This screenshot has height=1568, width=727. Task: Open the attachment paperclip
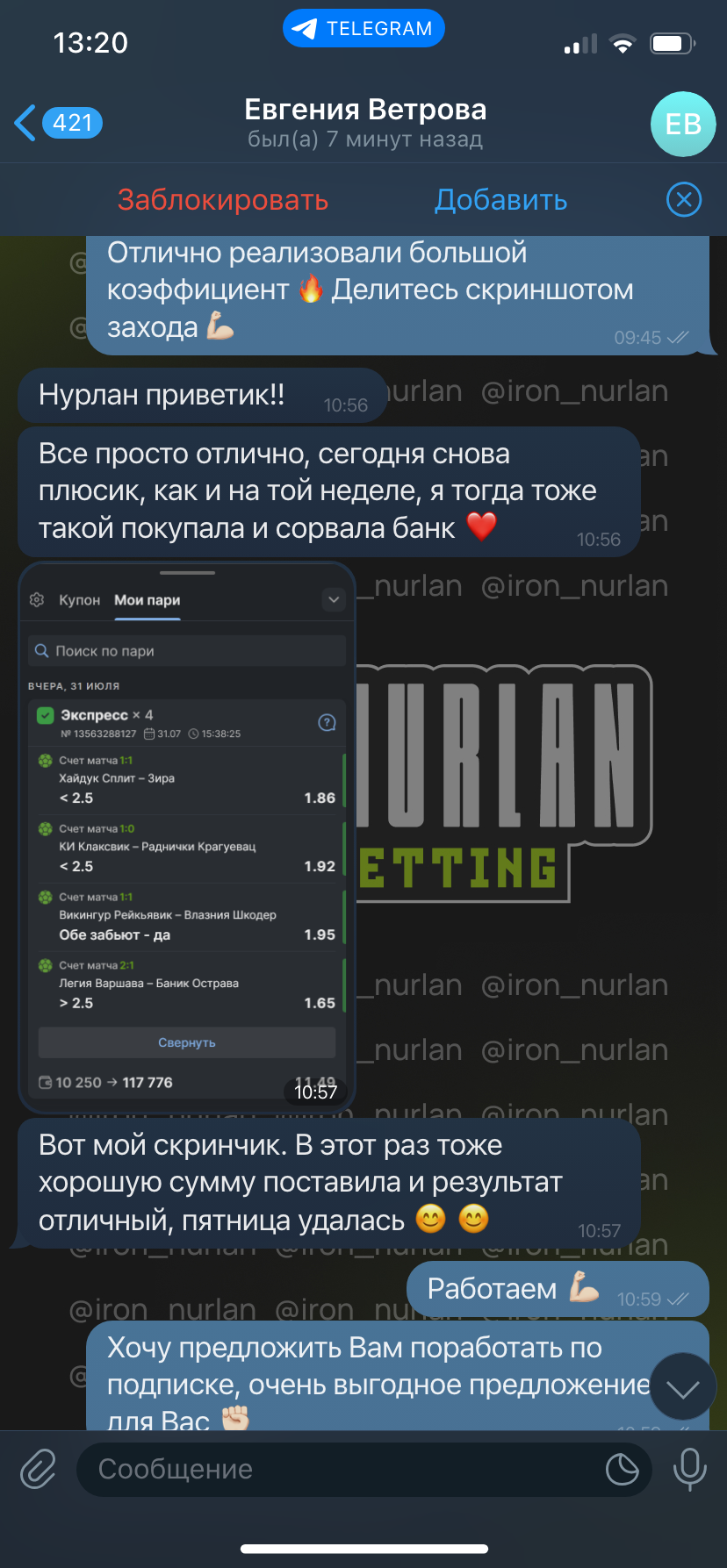click(x=39, y=1469)
